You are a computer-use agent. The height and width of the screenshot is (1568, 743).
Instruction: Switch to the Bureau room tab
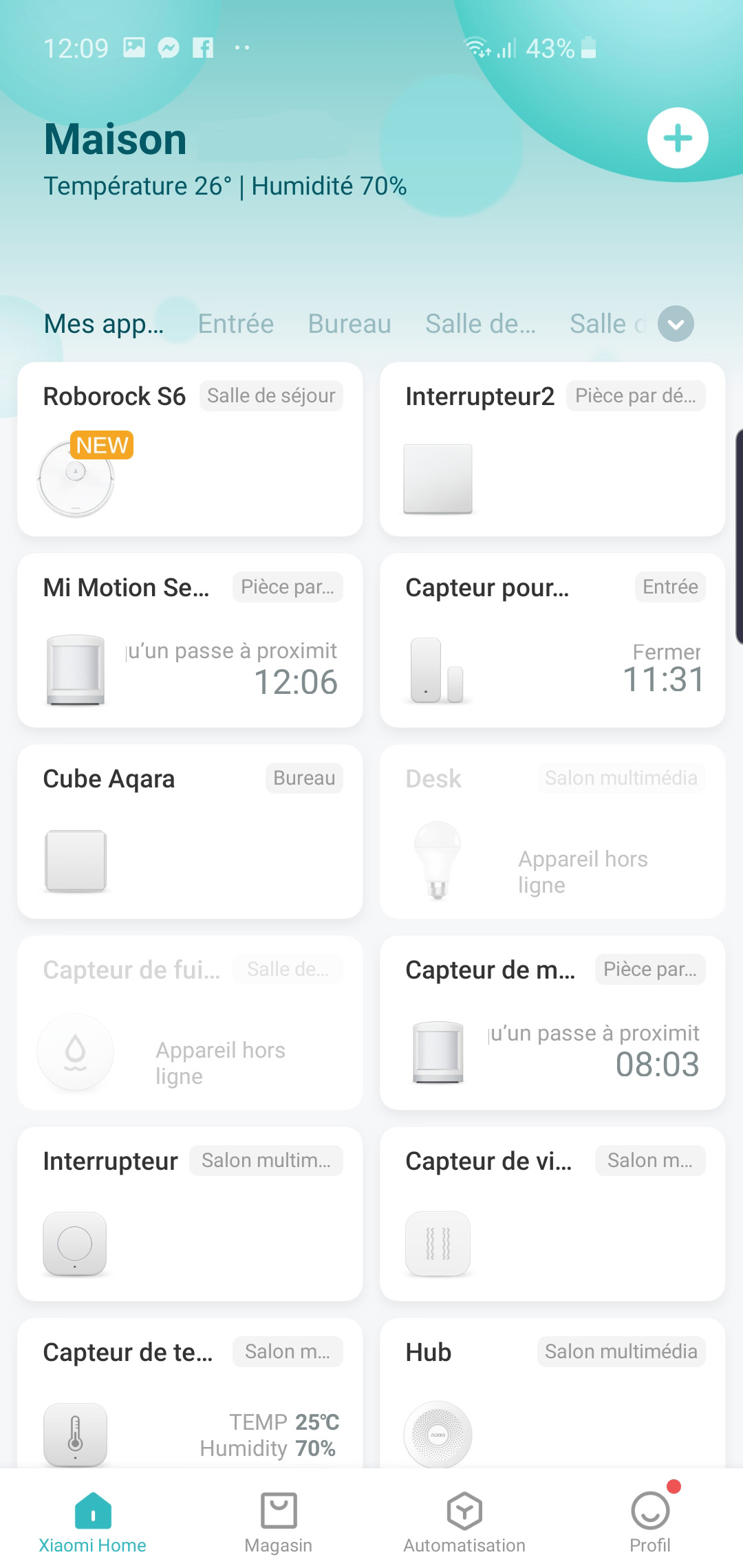(x=349, y=324)
